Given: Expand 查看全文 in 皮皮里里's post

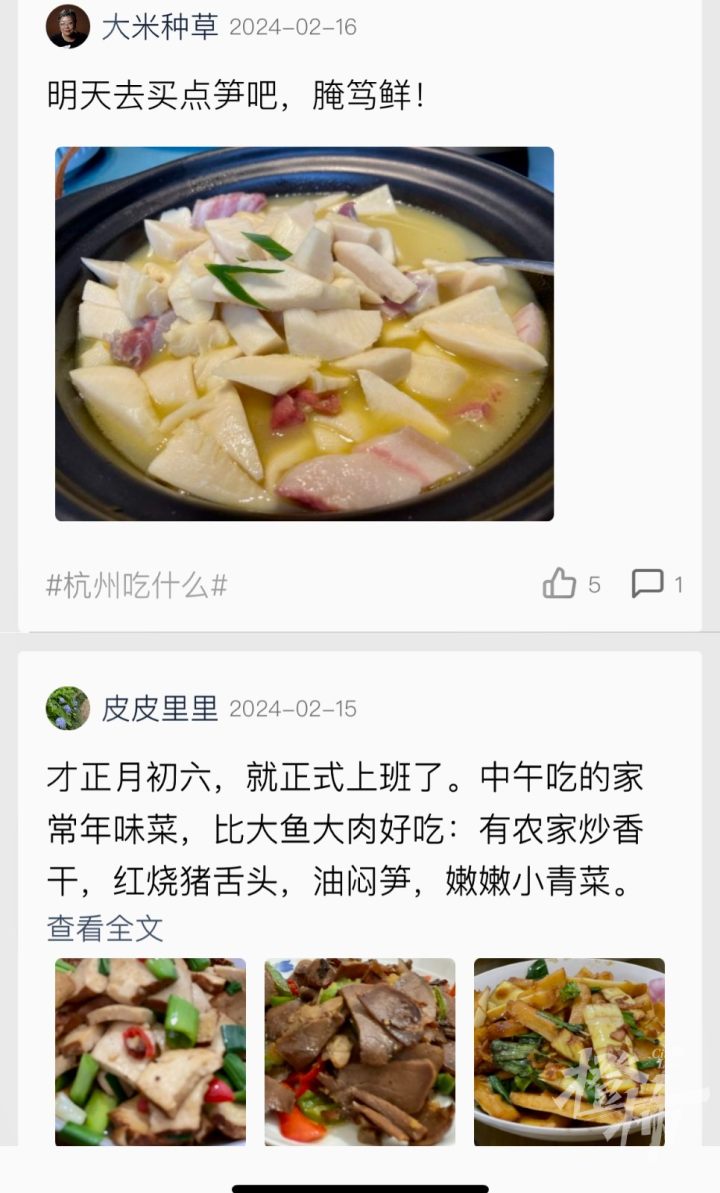Looking at the screenshot, I should (x=105, y=928).
